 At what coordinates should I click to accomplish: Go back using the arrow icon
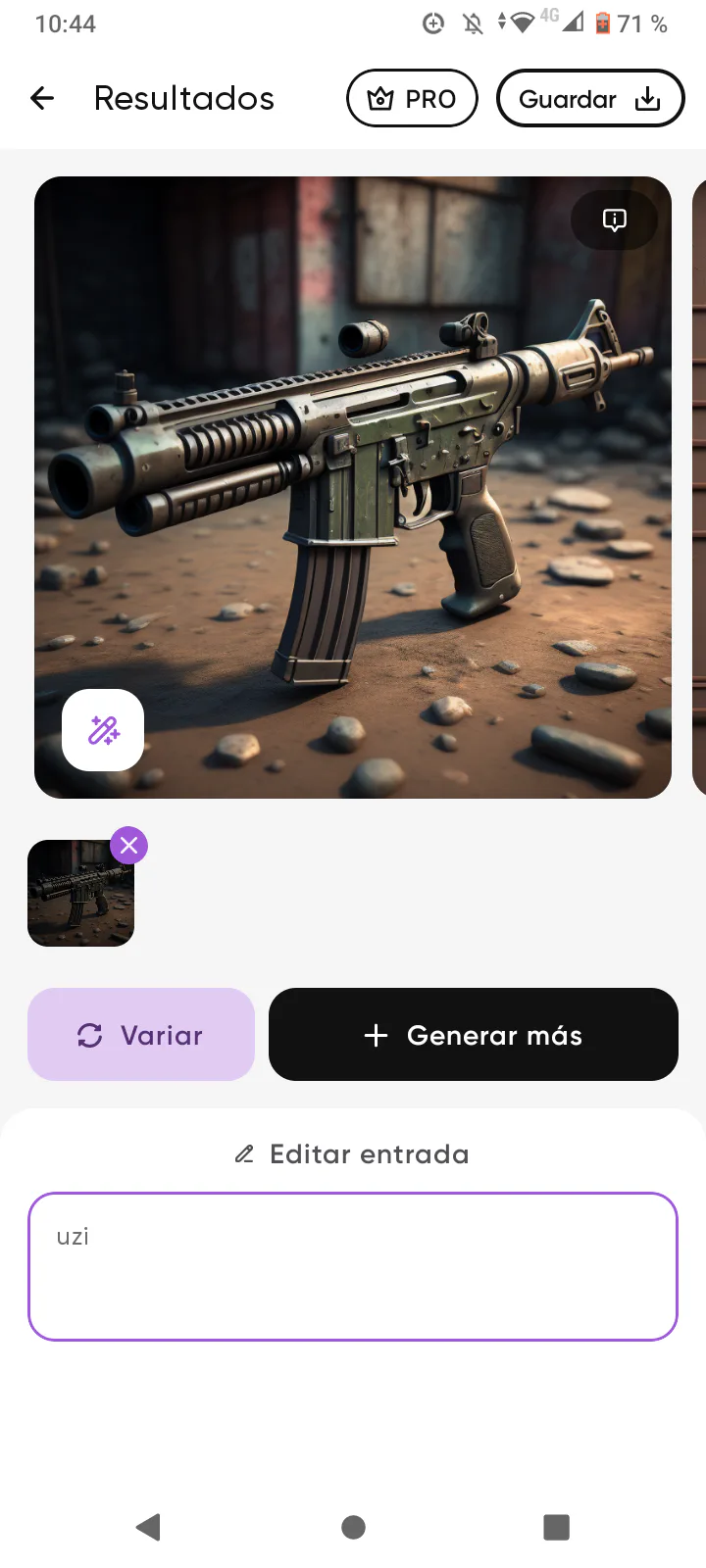42,98
